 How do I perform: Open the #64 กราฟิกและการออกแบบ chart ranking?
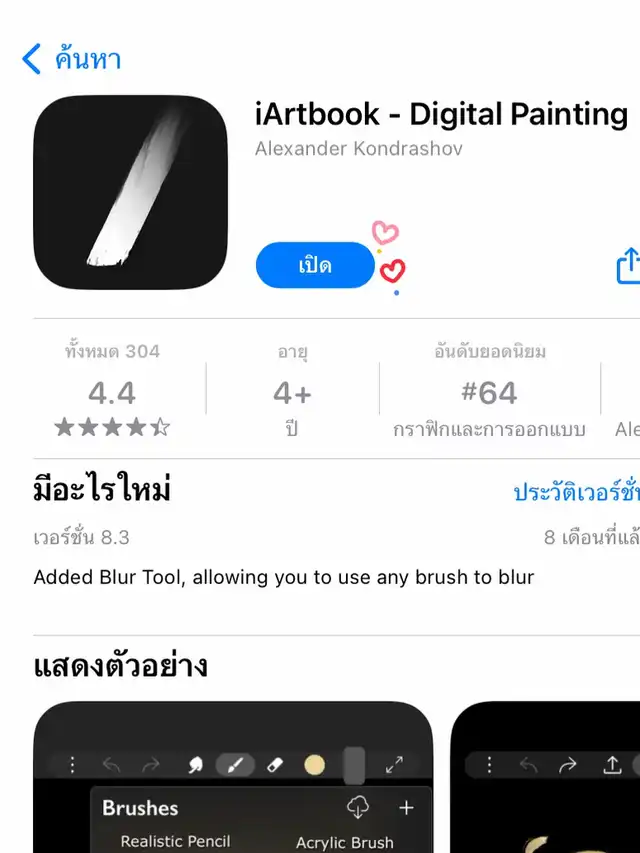[x=489, y=391]
